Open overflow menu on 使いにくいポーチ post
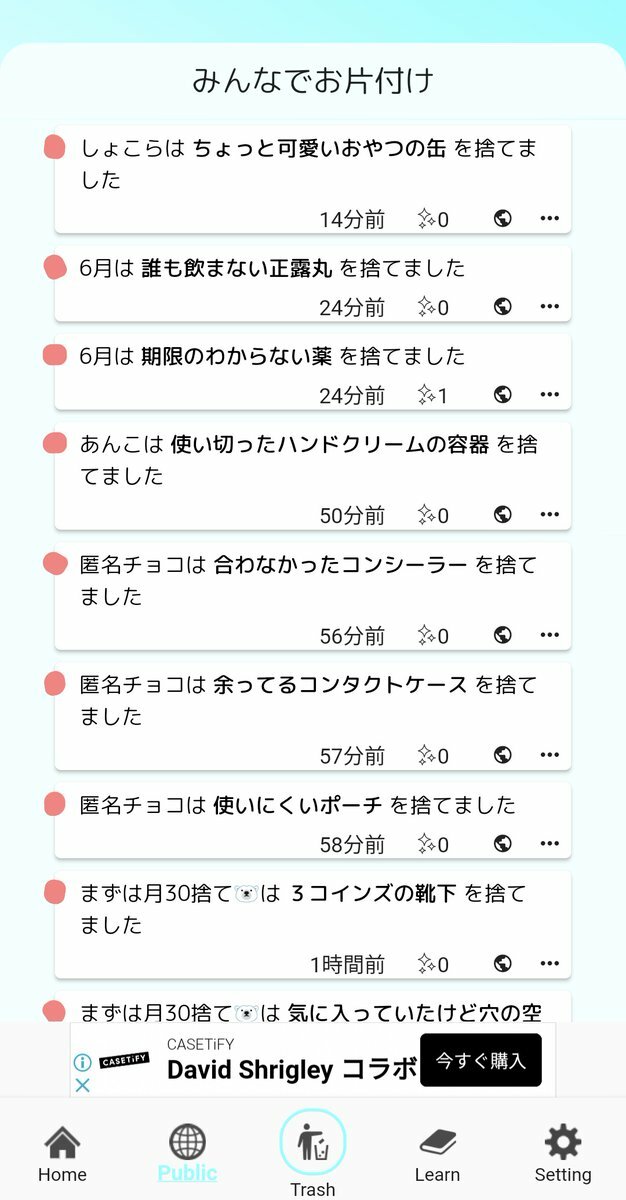This screenshot has width=626, height=1200. (x=549, y=843)
